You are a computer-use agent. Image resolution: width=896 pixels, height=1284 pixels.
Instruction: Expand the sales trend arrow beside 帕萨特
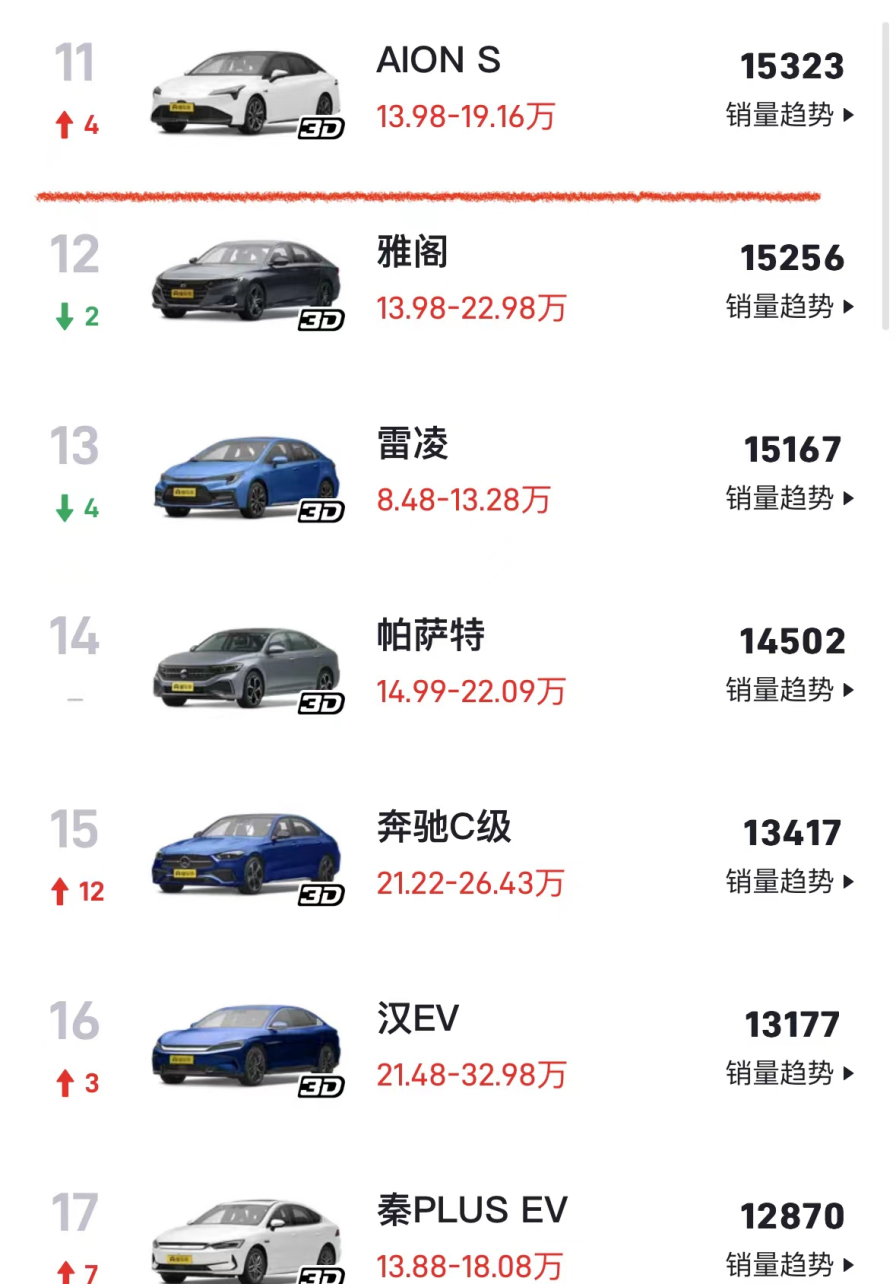click(789, 690)
